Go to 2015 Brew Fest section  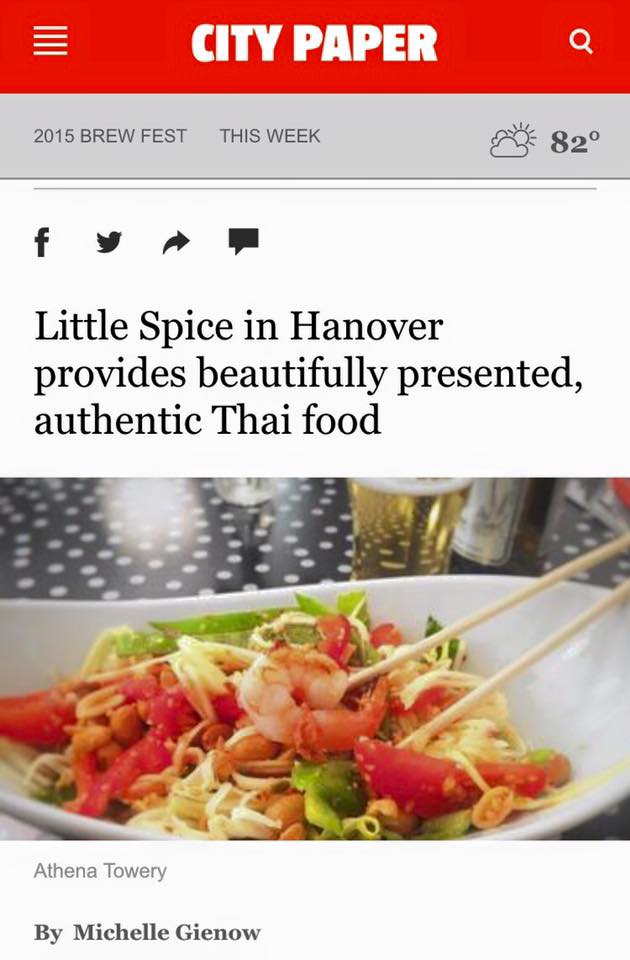[x=110, y=136]
